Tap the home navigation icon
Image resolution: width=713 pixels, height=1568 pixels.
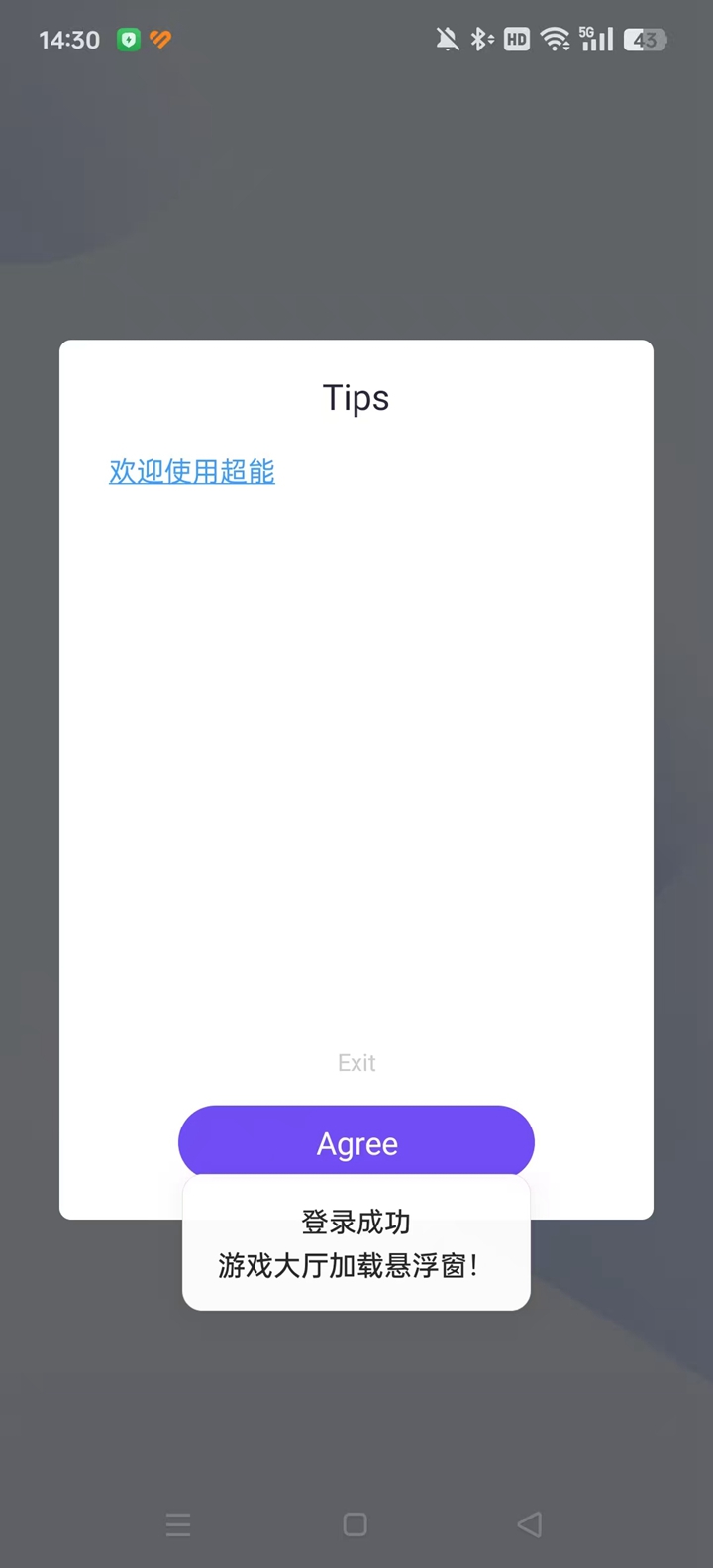pyautogui.click(x=356, y=1524)
